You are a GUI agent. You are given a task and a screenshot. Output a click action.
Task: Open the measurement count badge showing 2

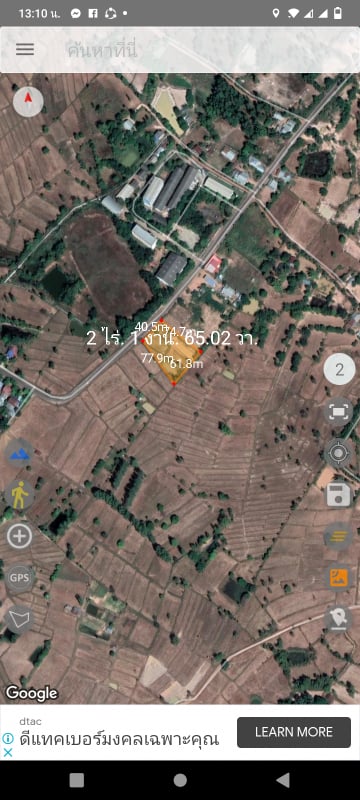coord(339,369)
